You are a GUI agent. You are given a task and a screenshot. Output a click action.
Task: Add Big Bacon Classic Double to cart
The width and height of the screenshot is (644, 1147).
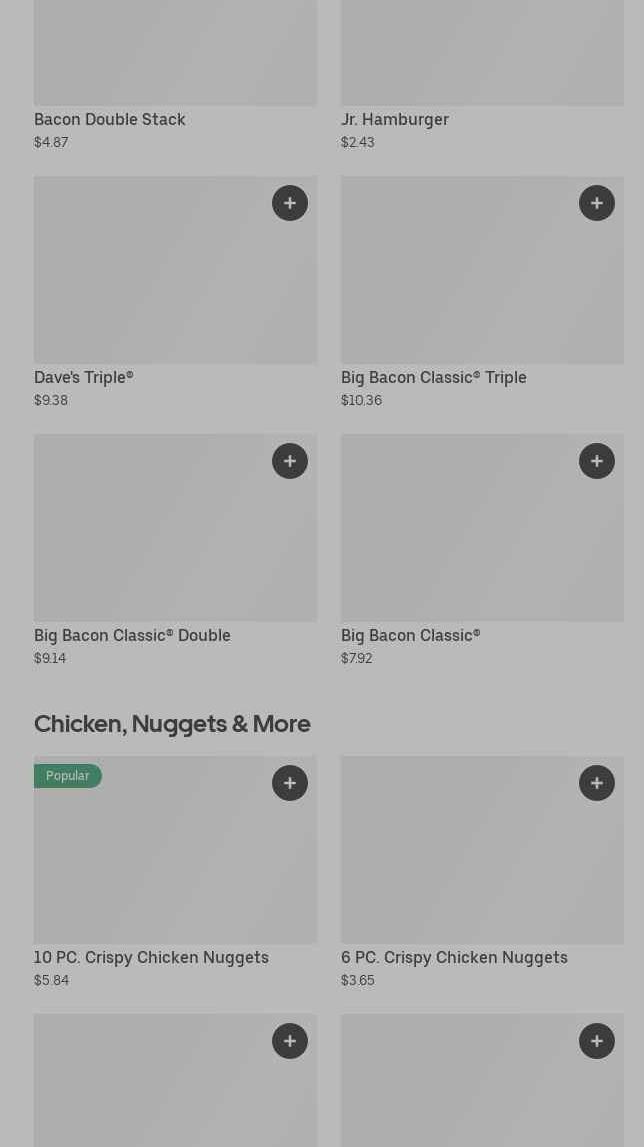290,461
